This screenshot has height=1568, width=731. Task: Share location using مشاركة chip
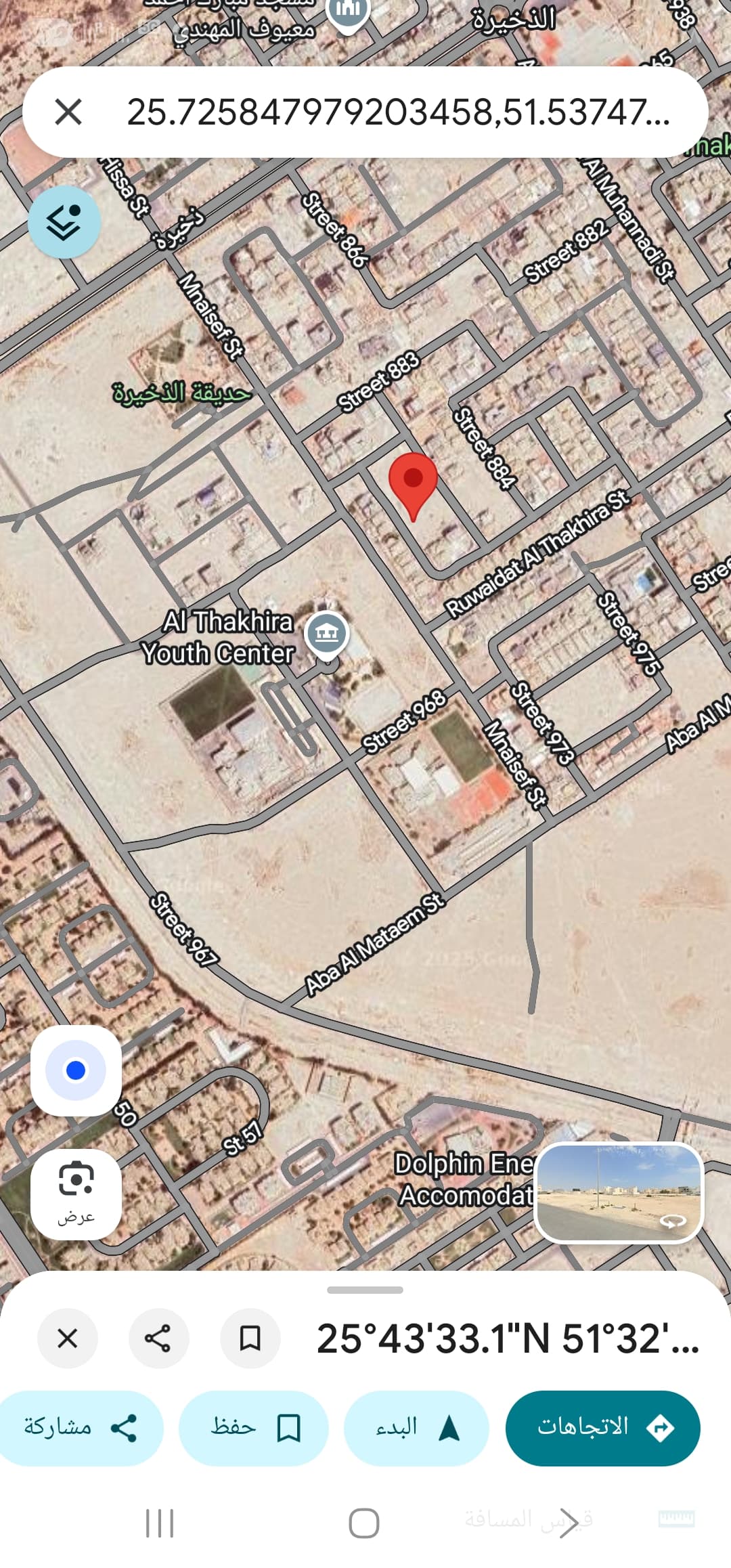pos(81,1428)
